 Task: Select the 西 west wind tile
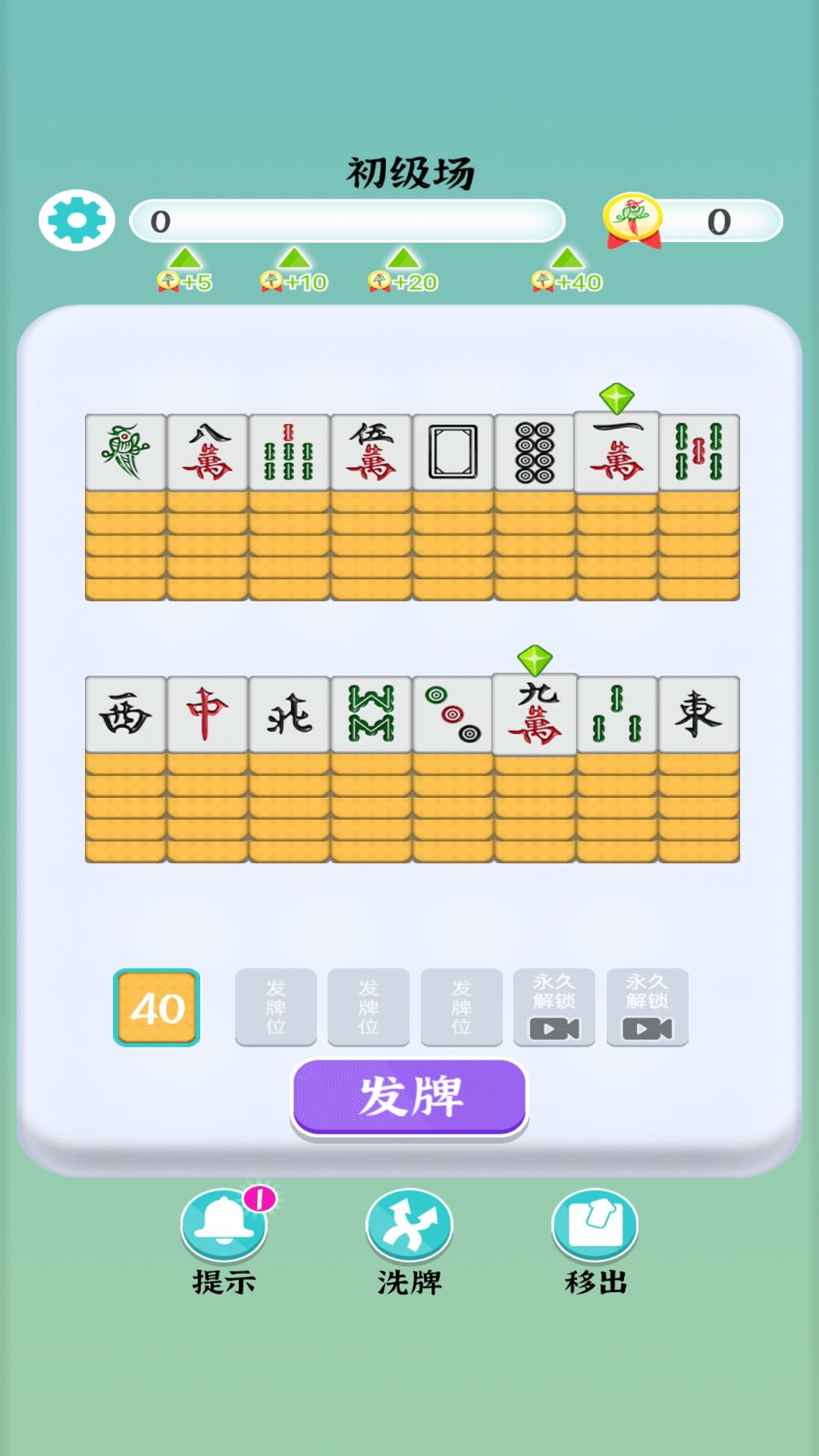pos(125,714)
